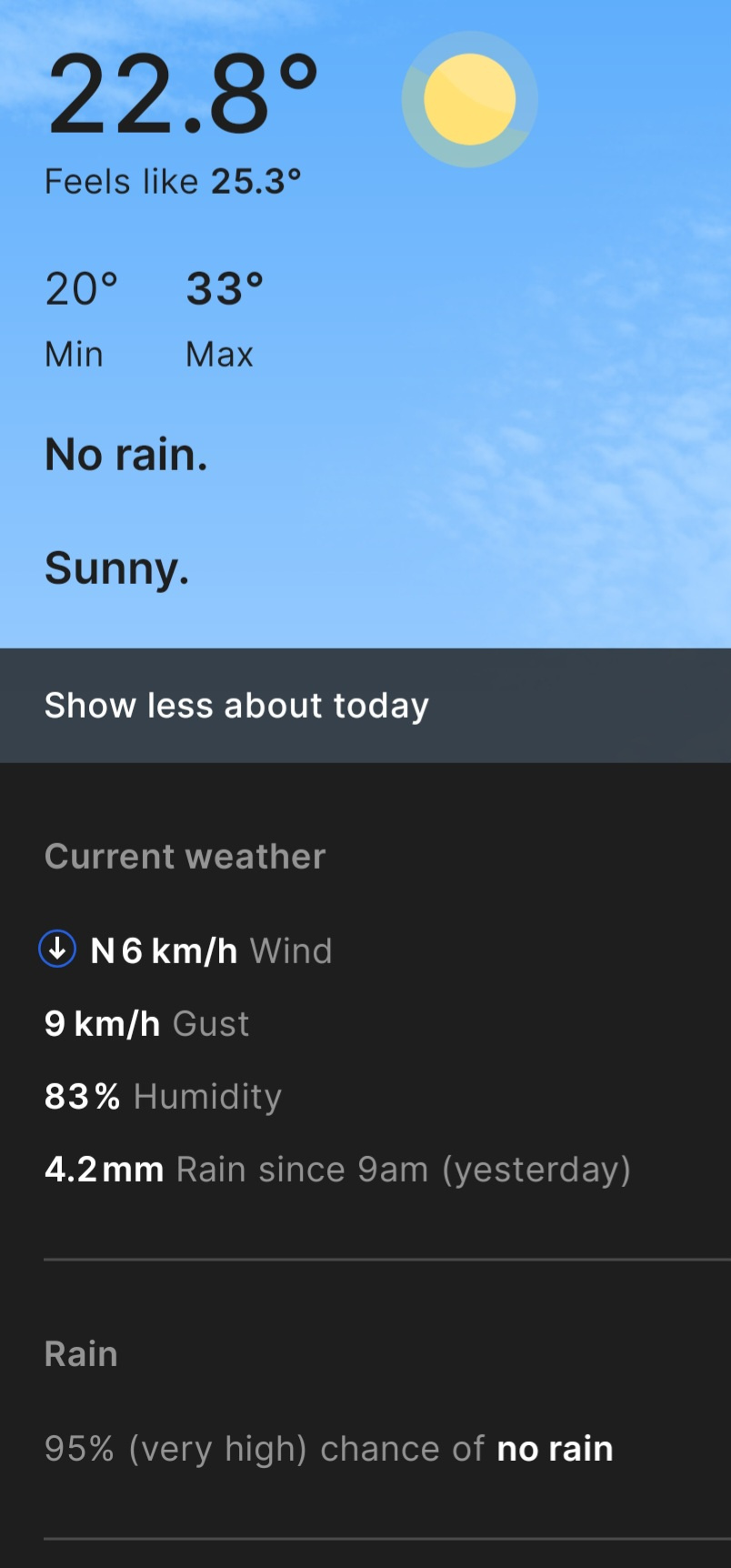Click the Wind label text
Image resolution: width=731 pixels, height=1568 pixels.
[293, 950]
